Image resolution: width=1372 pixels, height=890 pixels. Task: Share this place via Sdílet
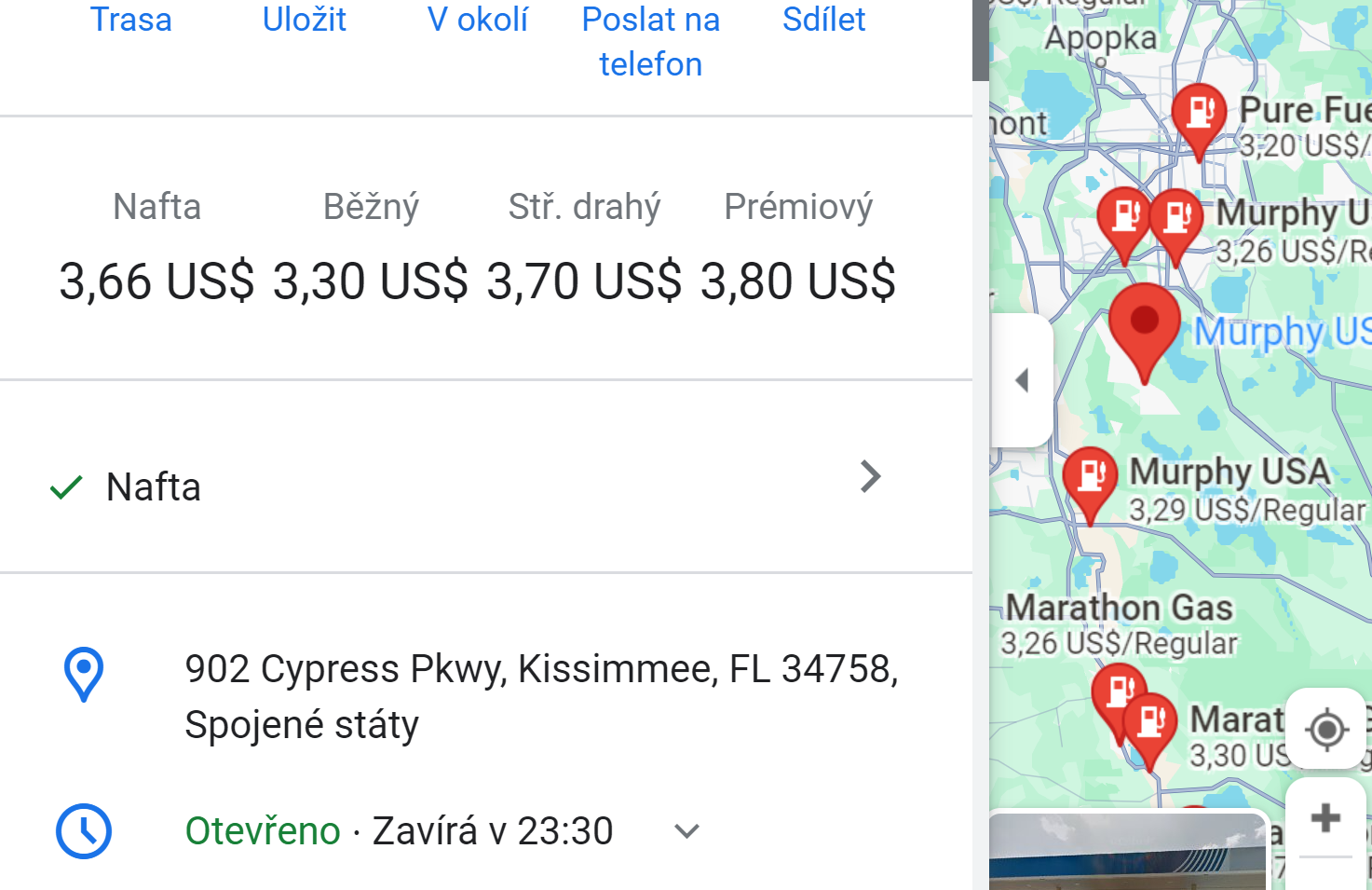pyautogui.click(x=823, y=21)
